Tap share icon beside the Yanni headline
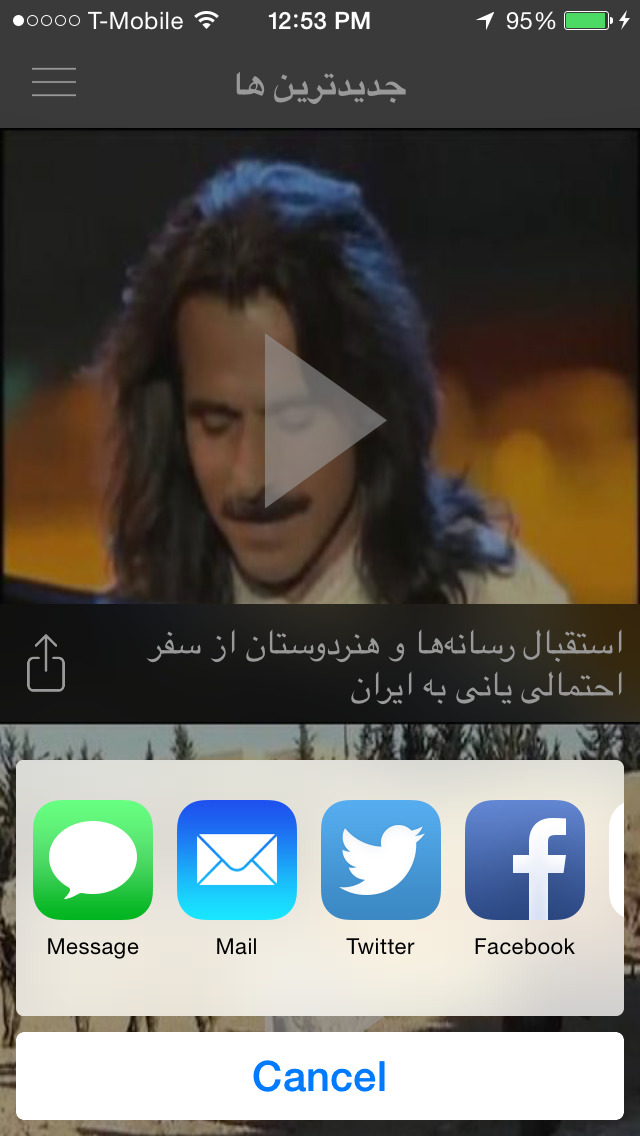The width and height of the screenshot is (640, 1136). tap(46, 664)
